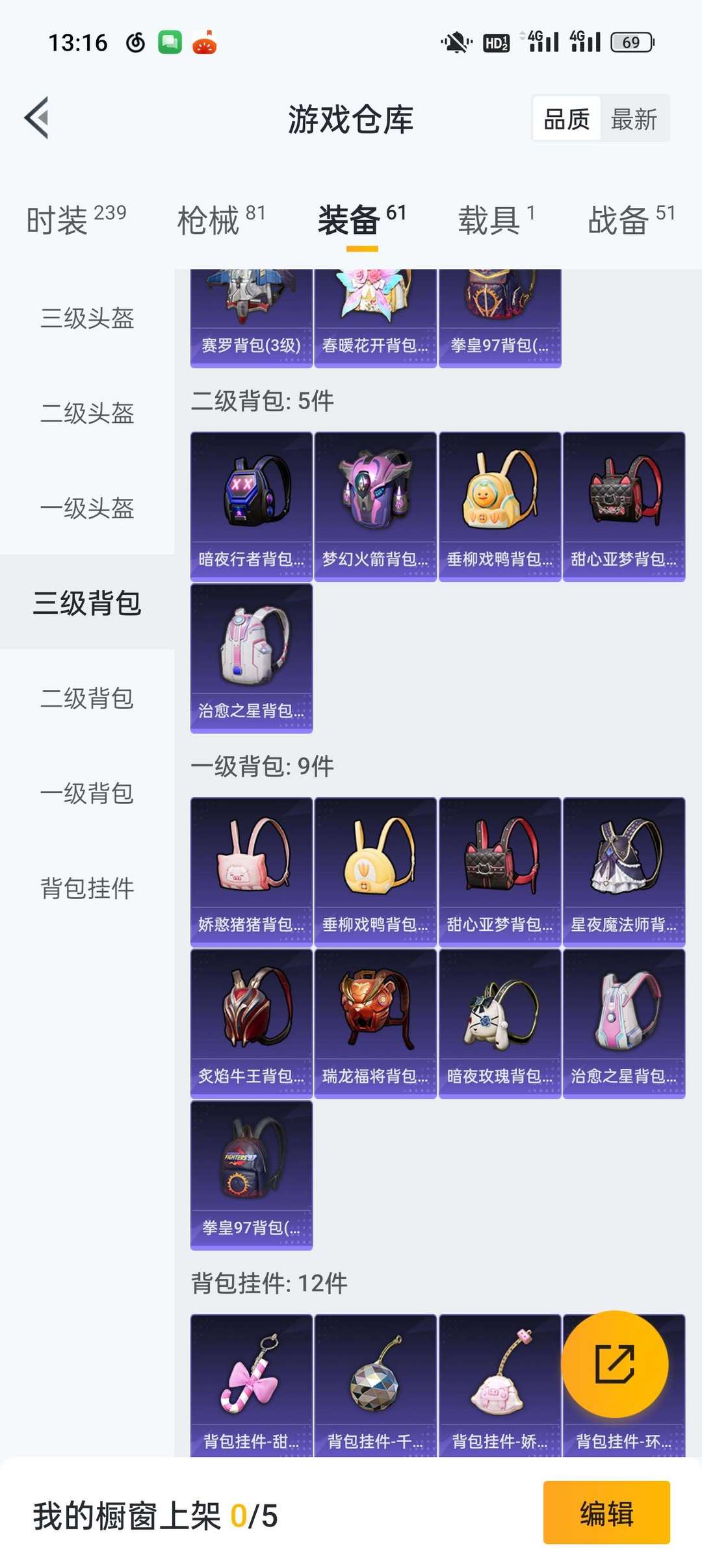Image resolution: width=702 pixels, height=1568 pixels.
Task: Open the 暗夜行者背包 item
Action: [x=252, y=507]
